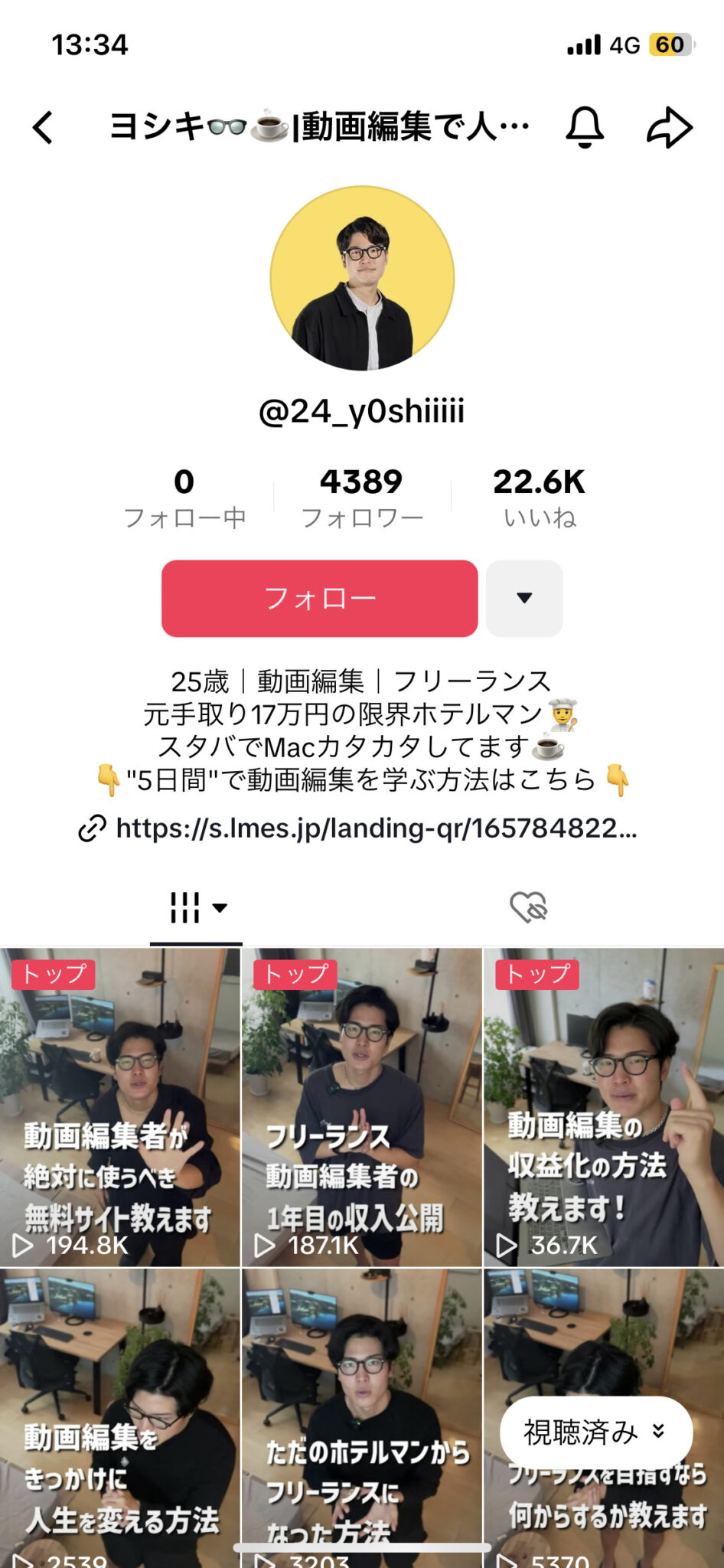Switch to the videos grid tab

197,908
